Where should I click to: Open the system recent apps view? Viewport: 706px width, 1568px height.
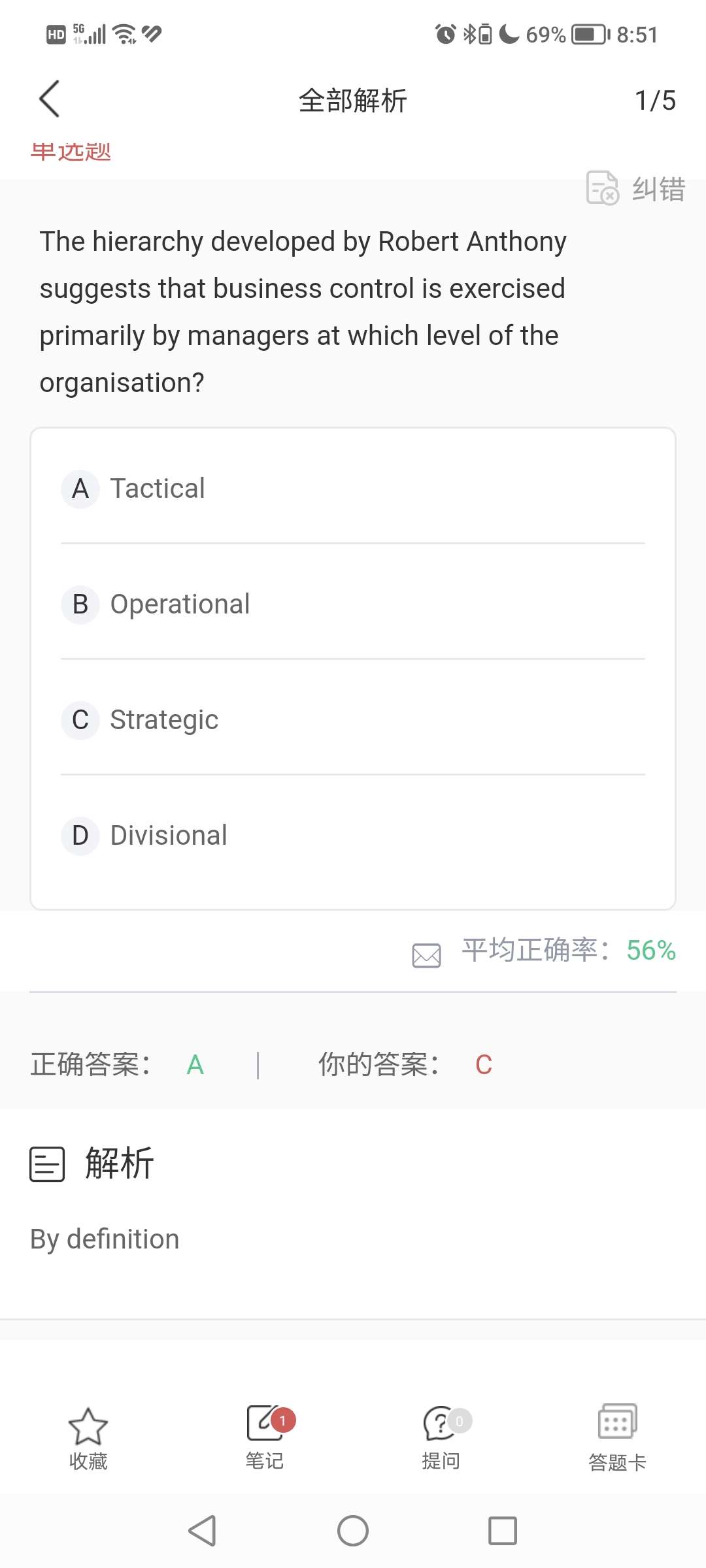click(x=502, y=1531)
